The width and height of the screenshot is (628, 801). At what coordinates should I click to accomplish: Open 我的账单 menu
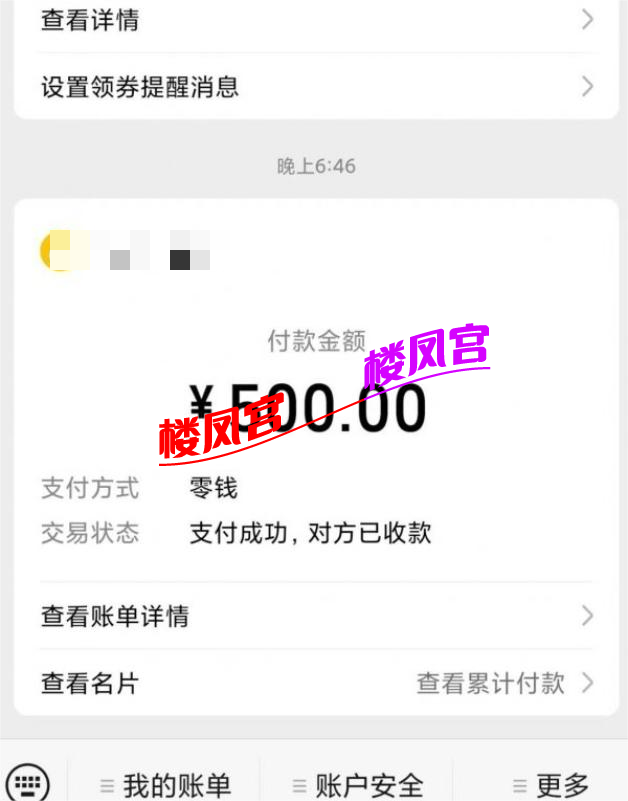165,785
